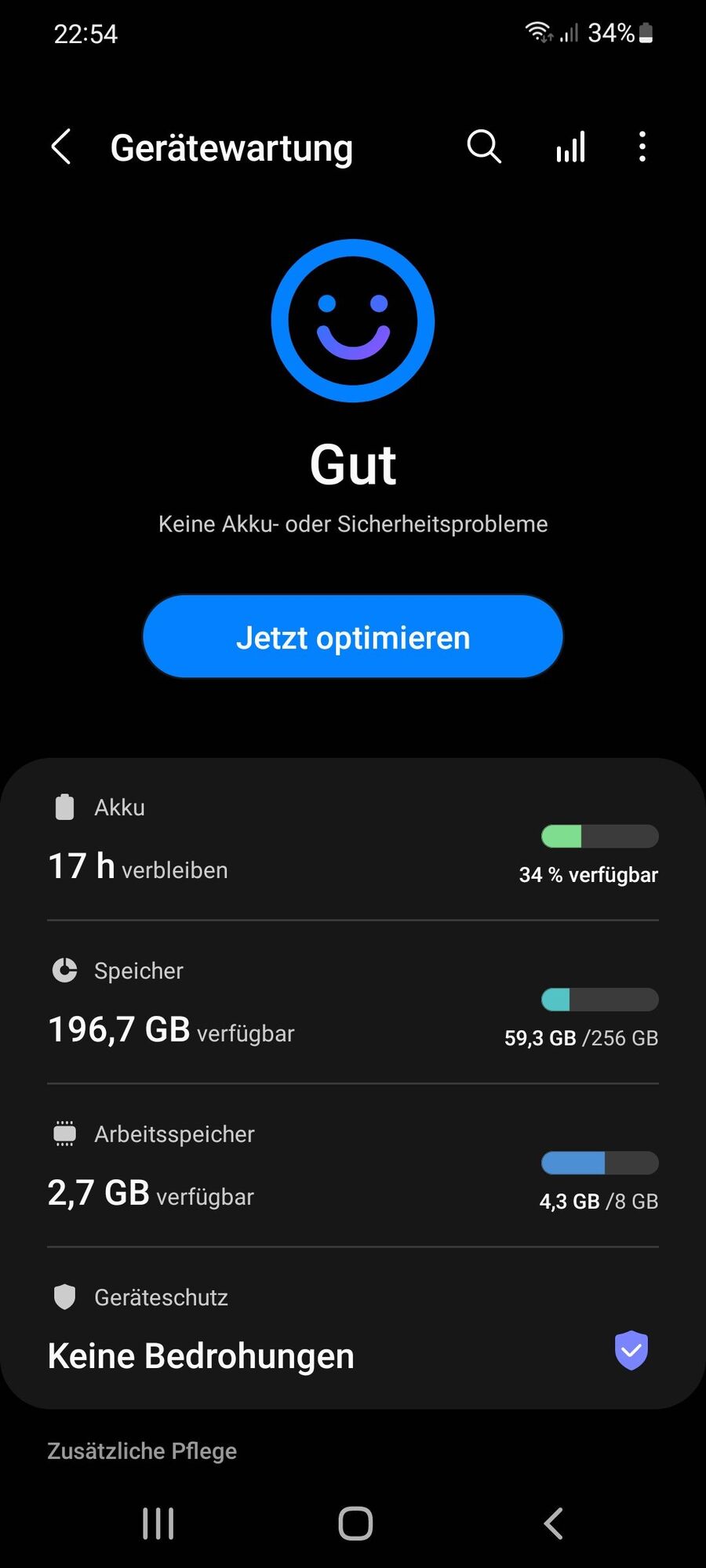The height and width of the screenshot is (1568, 706).
Task: Open the usage statistics chart icon
Action: pyautogui.click(x=571, y=147)
